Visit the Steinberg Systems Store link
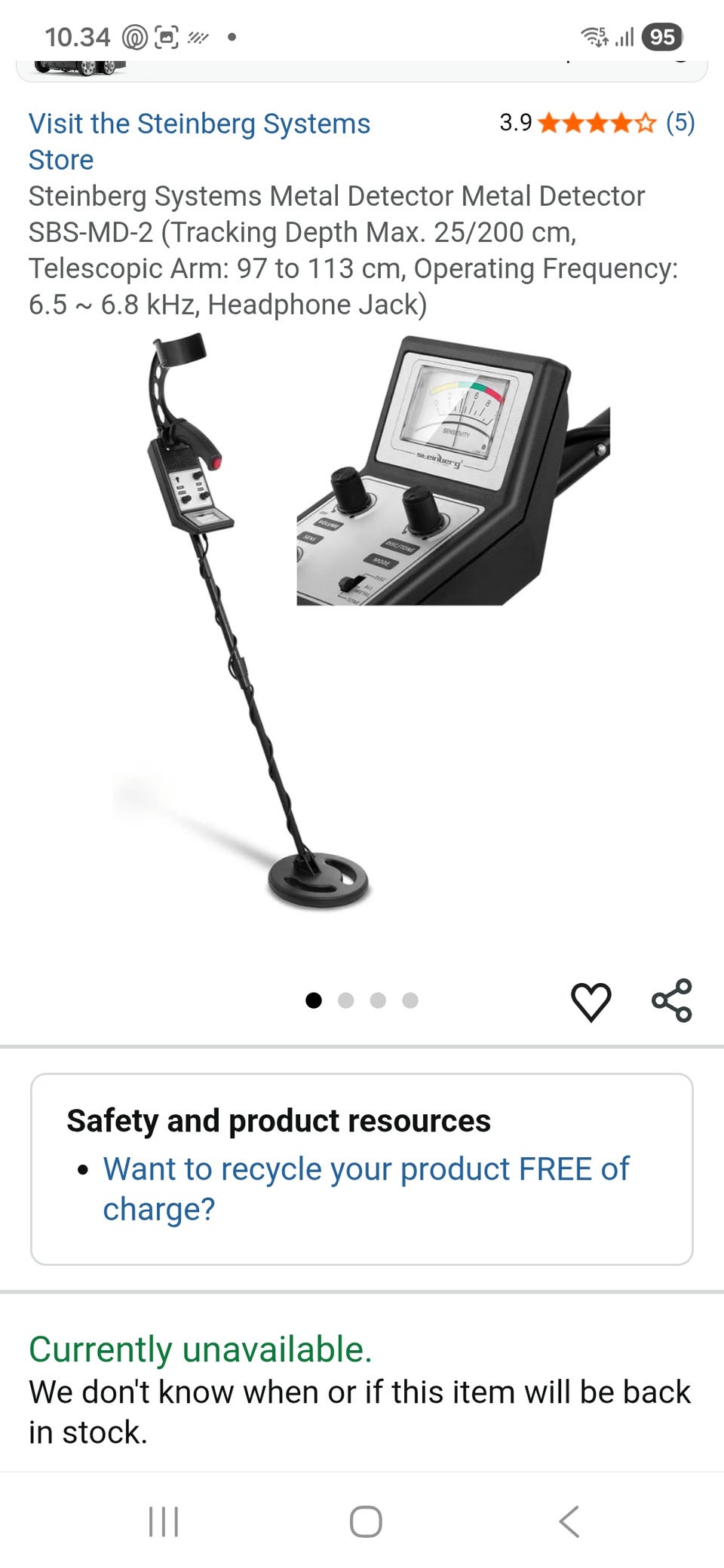Image resolution: width=724 pixels, height=1568 pixels. (x=199, y=141)
